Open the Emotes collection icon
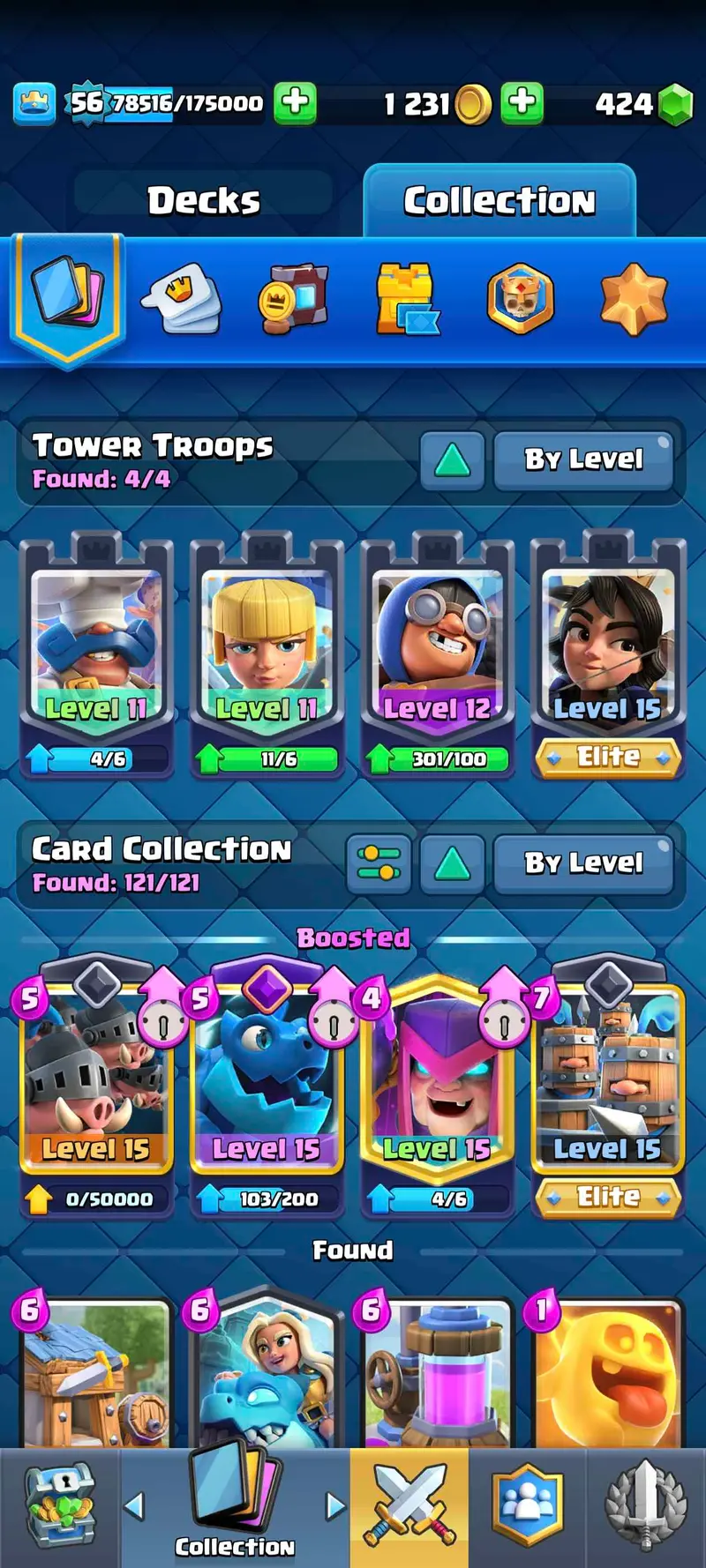 (181, 298)
